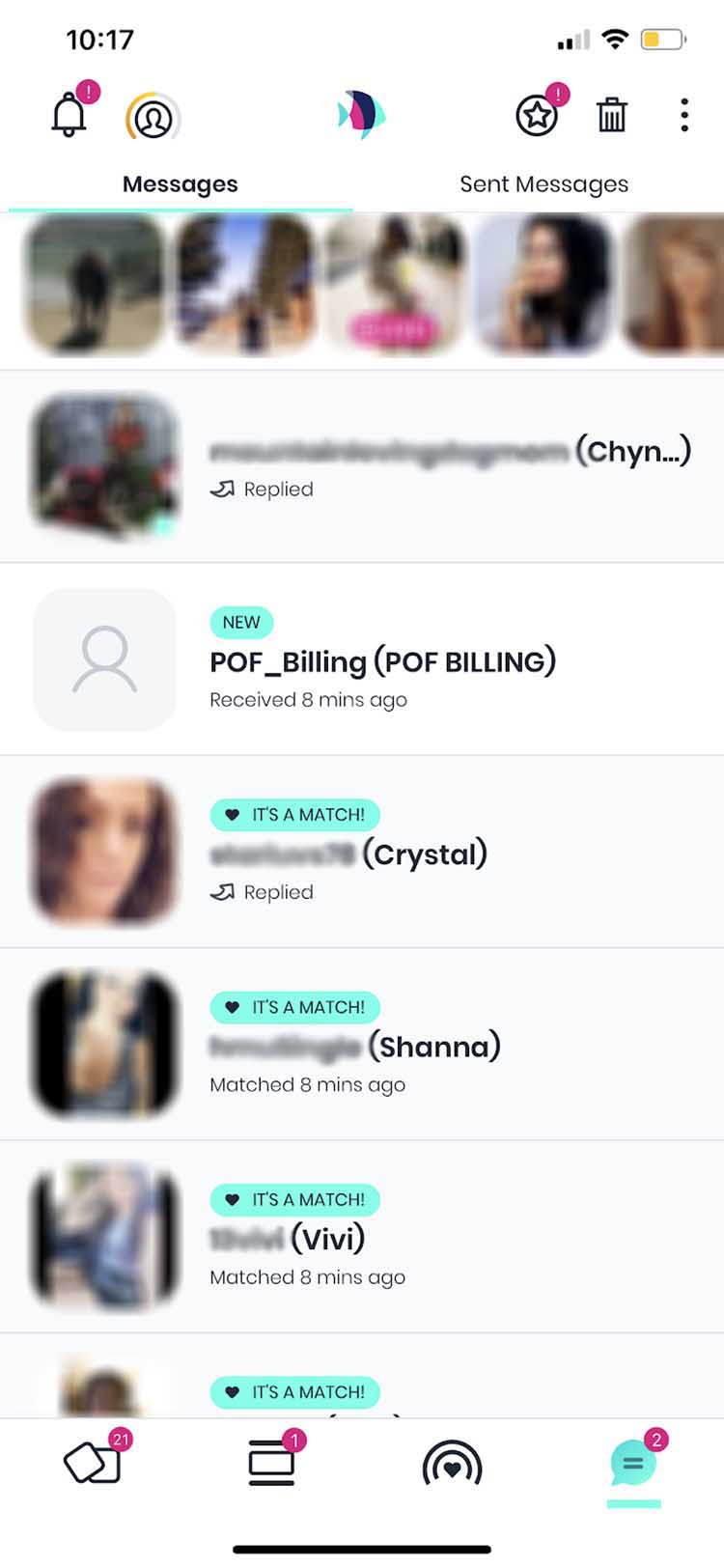Open the match with Vivi

(362, 1237)
